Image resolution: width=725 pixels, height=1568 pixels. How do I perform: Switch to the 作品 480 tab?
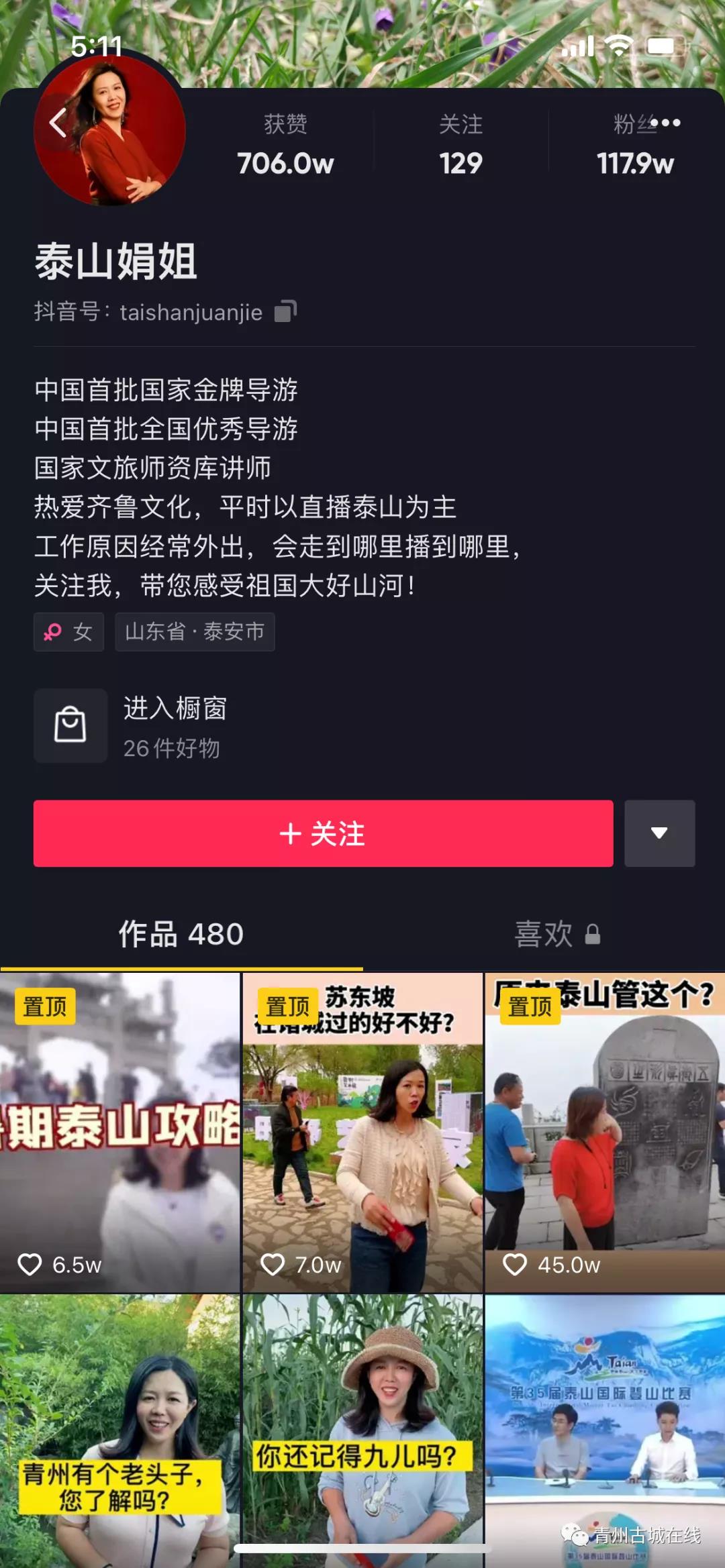pos(181,934)
